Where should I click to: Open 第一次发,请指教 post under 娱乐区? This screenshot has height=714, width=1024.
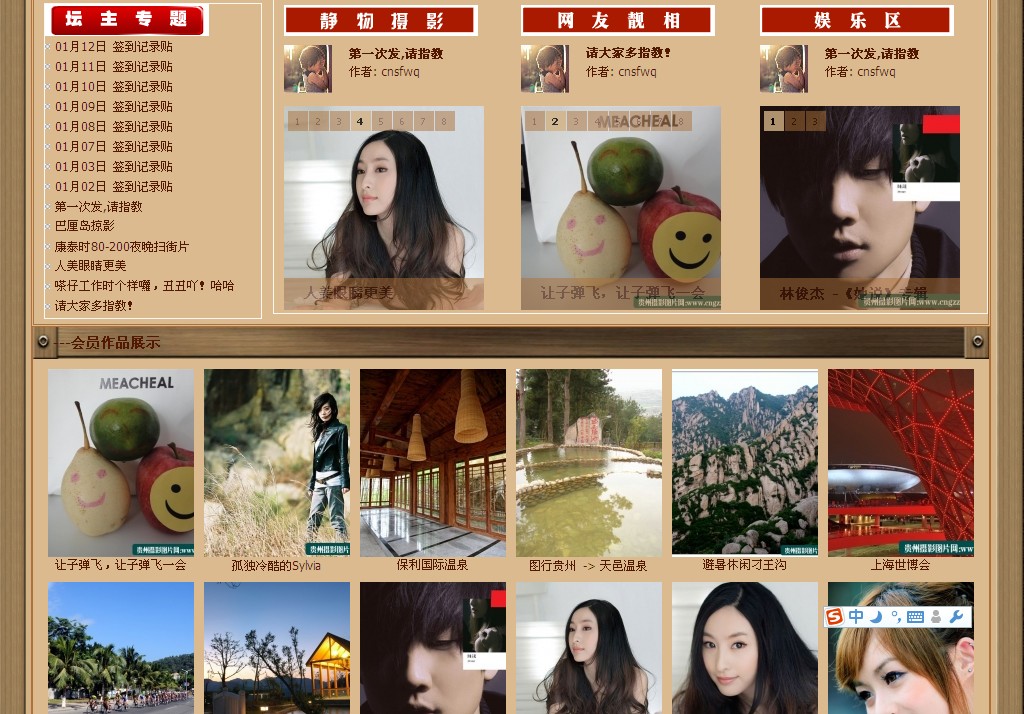tap(871, 54)
